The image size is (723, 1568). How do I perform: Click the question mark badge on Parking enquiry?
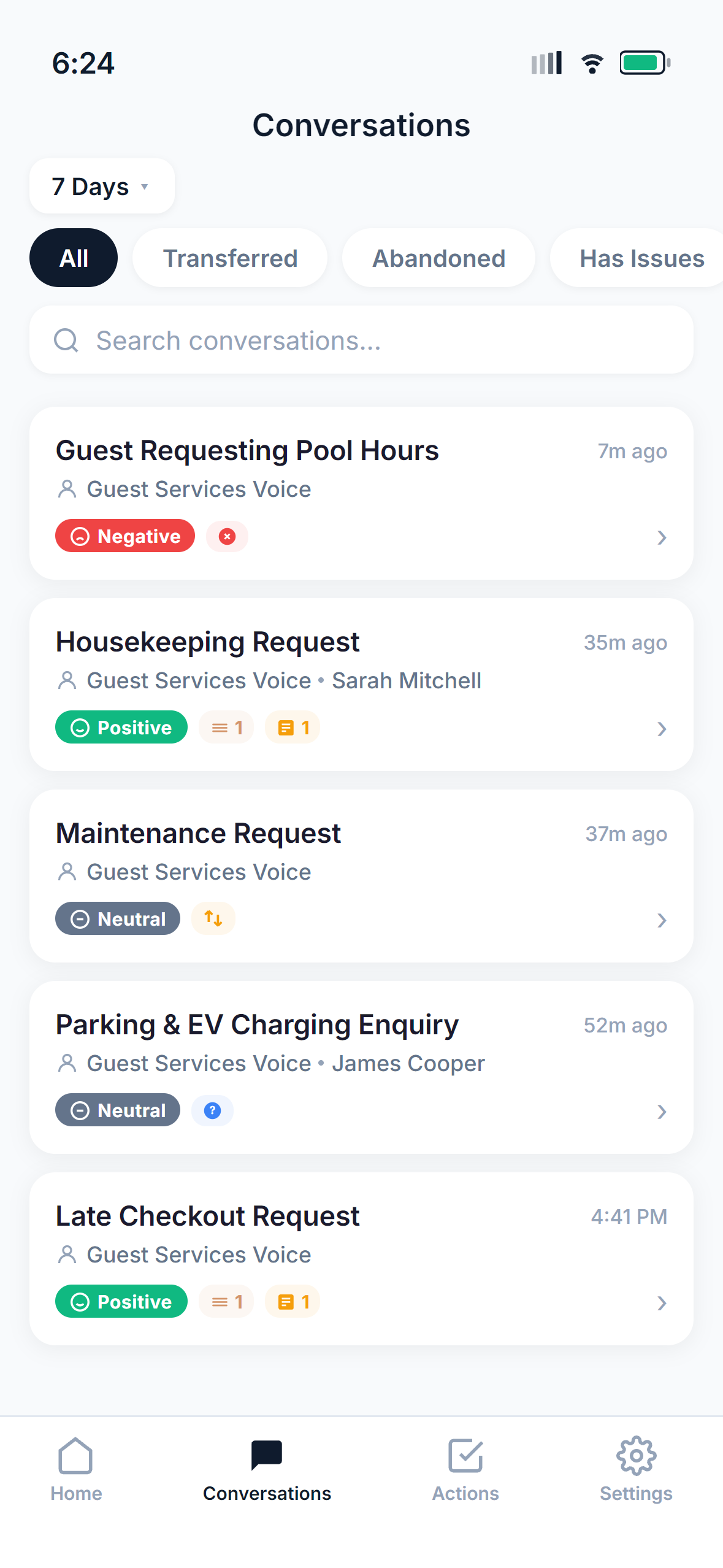(212, 1110)
